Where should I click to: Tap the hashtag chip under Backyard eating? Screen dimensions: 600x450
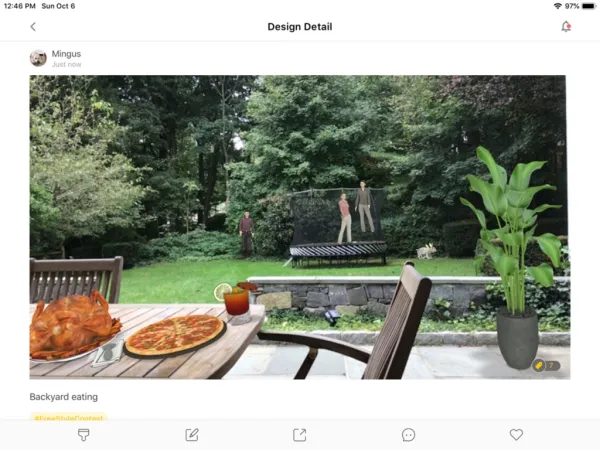(x=69, y=417)
